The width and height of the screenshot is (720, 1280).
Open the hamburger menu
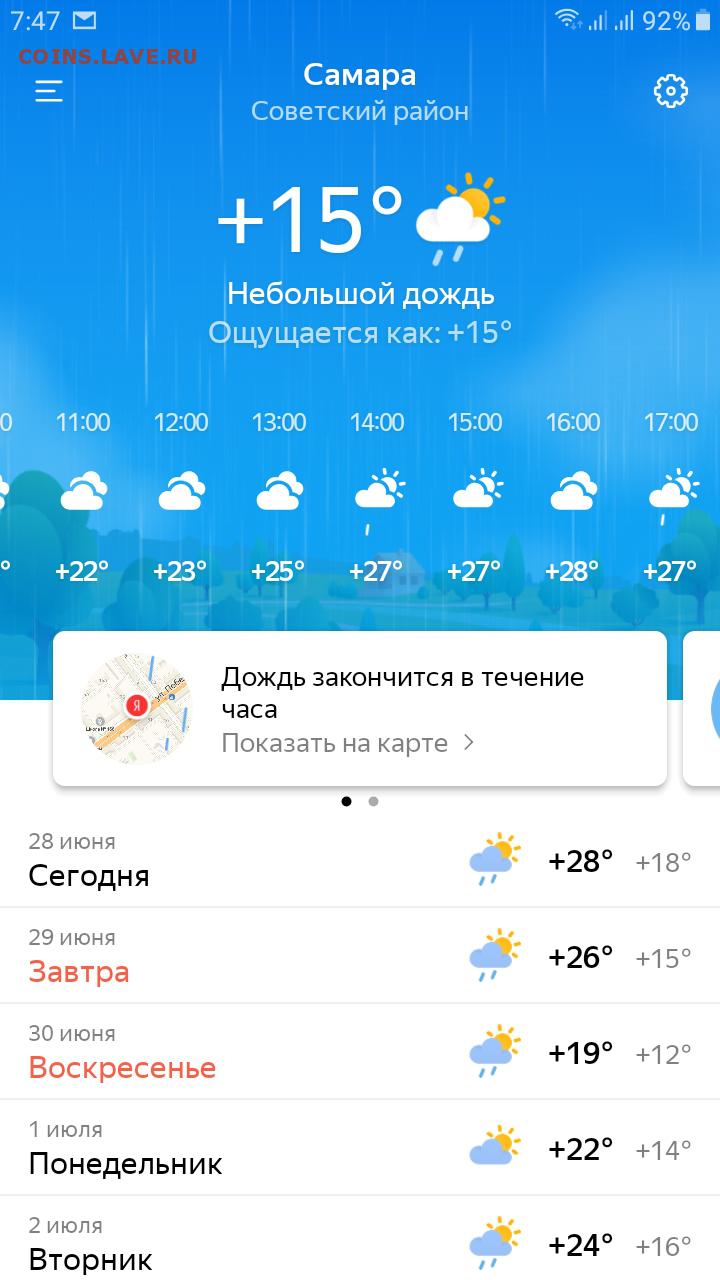(x=49, y=91)
